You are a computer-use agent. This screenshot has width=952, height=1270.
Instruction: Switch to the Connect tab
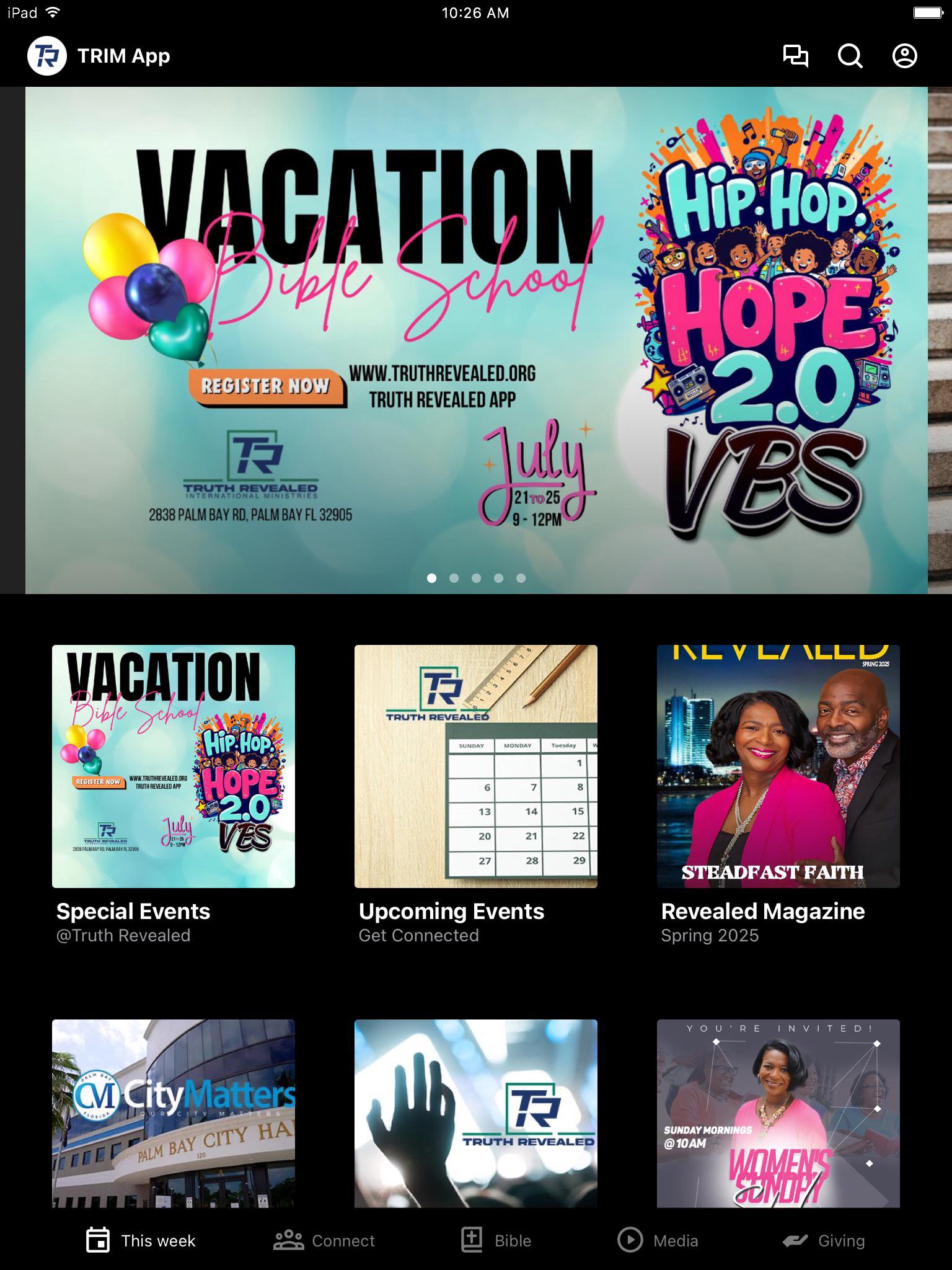324,1240
